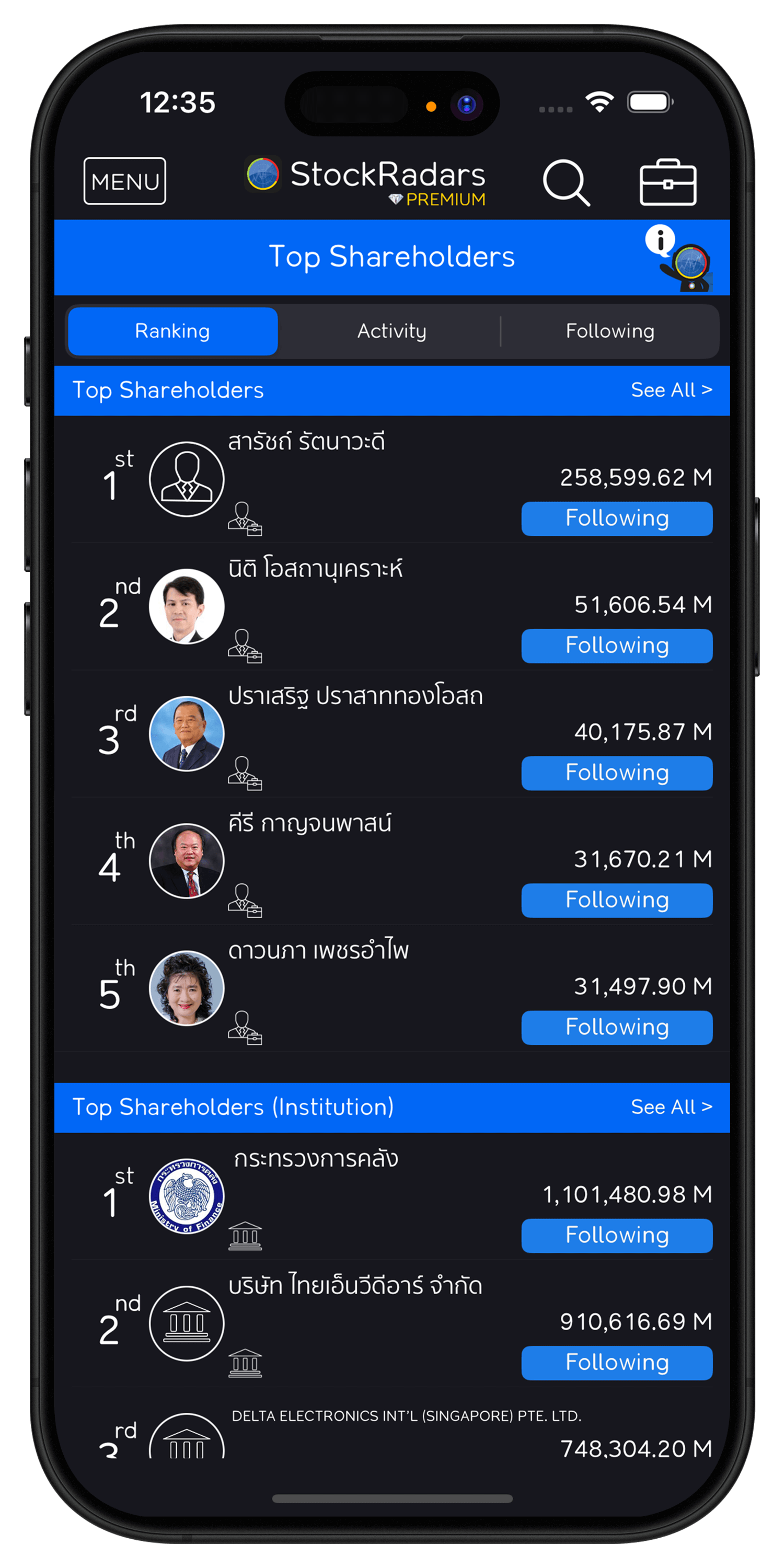Open the briefcase portfolio icon

pyautogui.click(x=668, y=182)
